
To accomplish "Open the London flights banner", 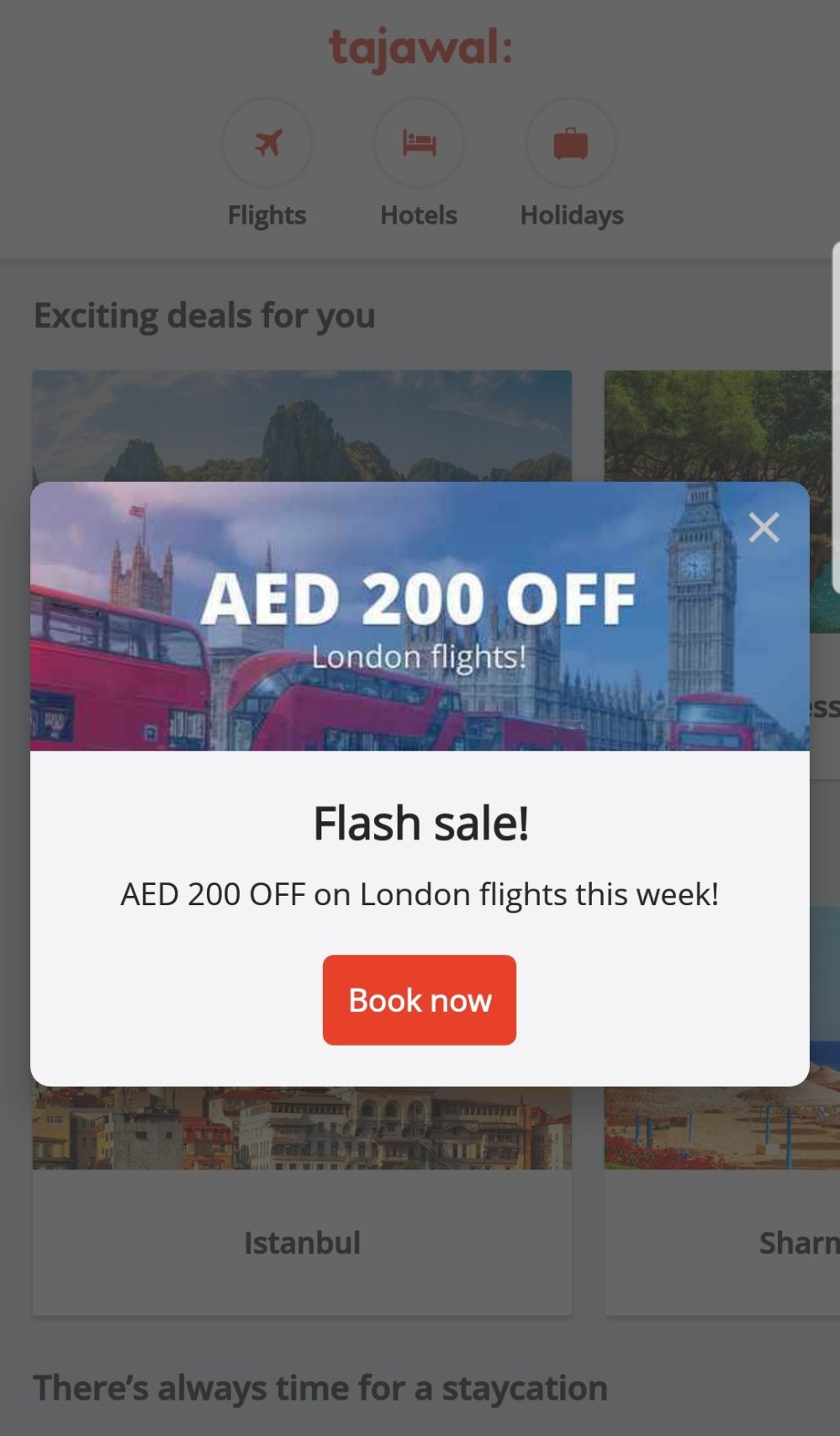I will (419, 617).
